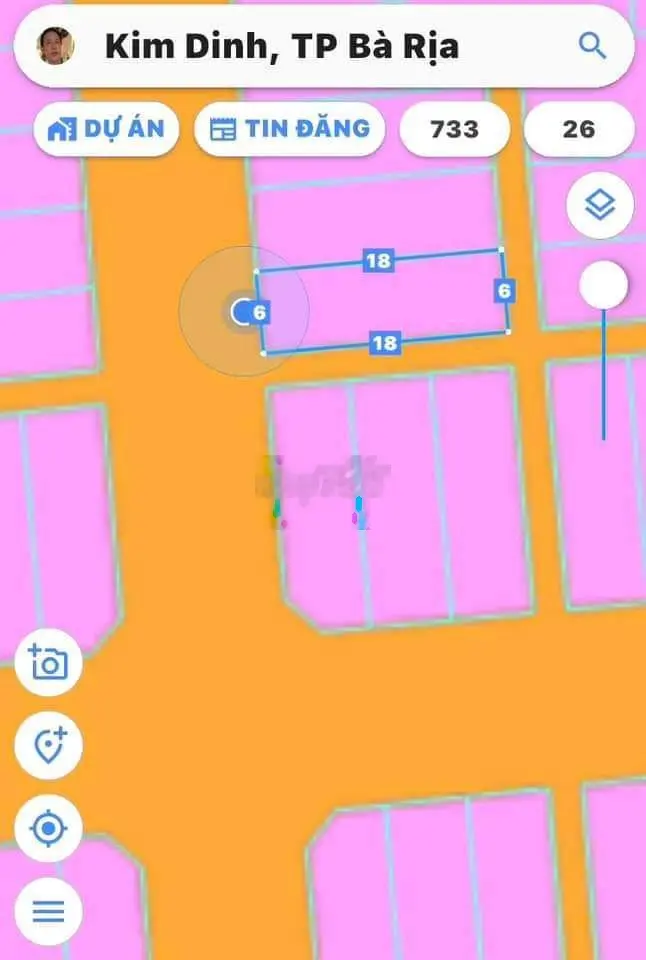Add a new location pin
This screenshot has height=960, width=646.
click(x=48, y=745)
